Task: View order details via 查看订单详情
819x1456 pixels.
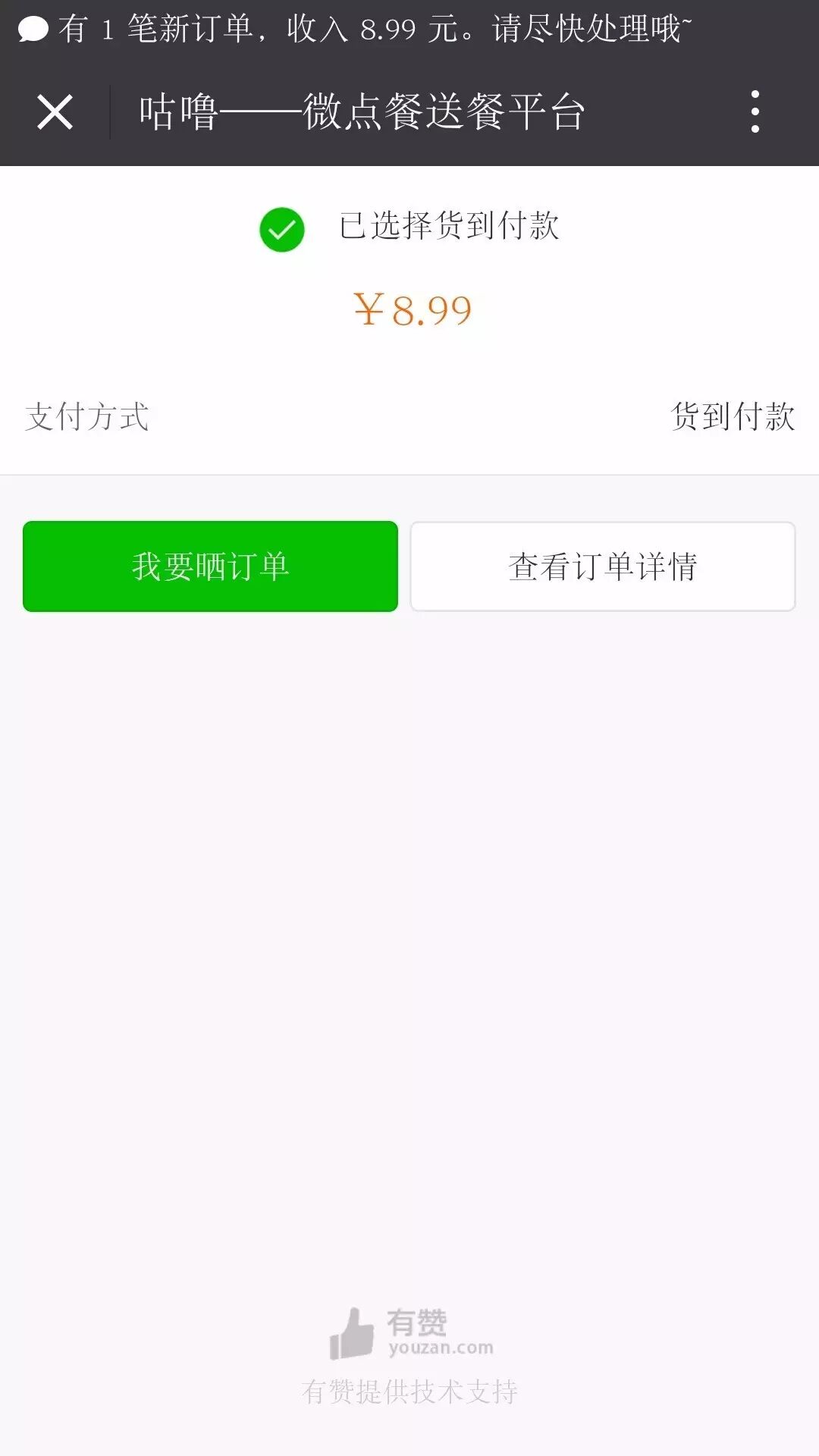Action: (x=602, y=566)
